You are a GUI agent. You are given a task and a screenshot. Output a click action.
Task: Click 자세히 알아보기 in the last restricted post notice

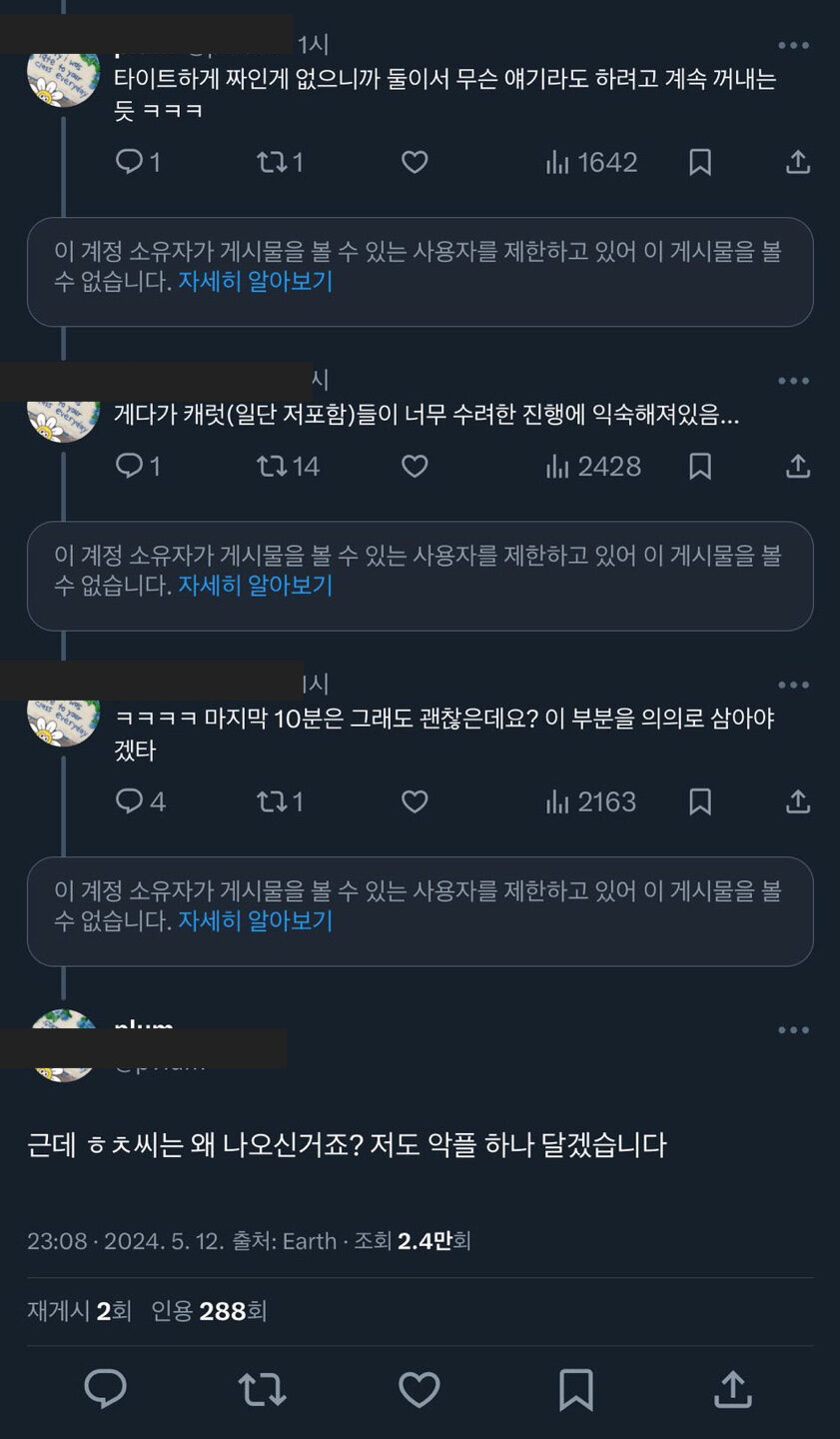[x=255, y=921]
